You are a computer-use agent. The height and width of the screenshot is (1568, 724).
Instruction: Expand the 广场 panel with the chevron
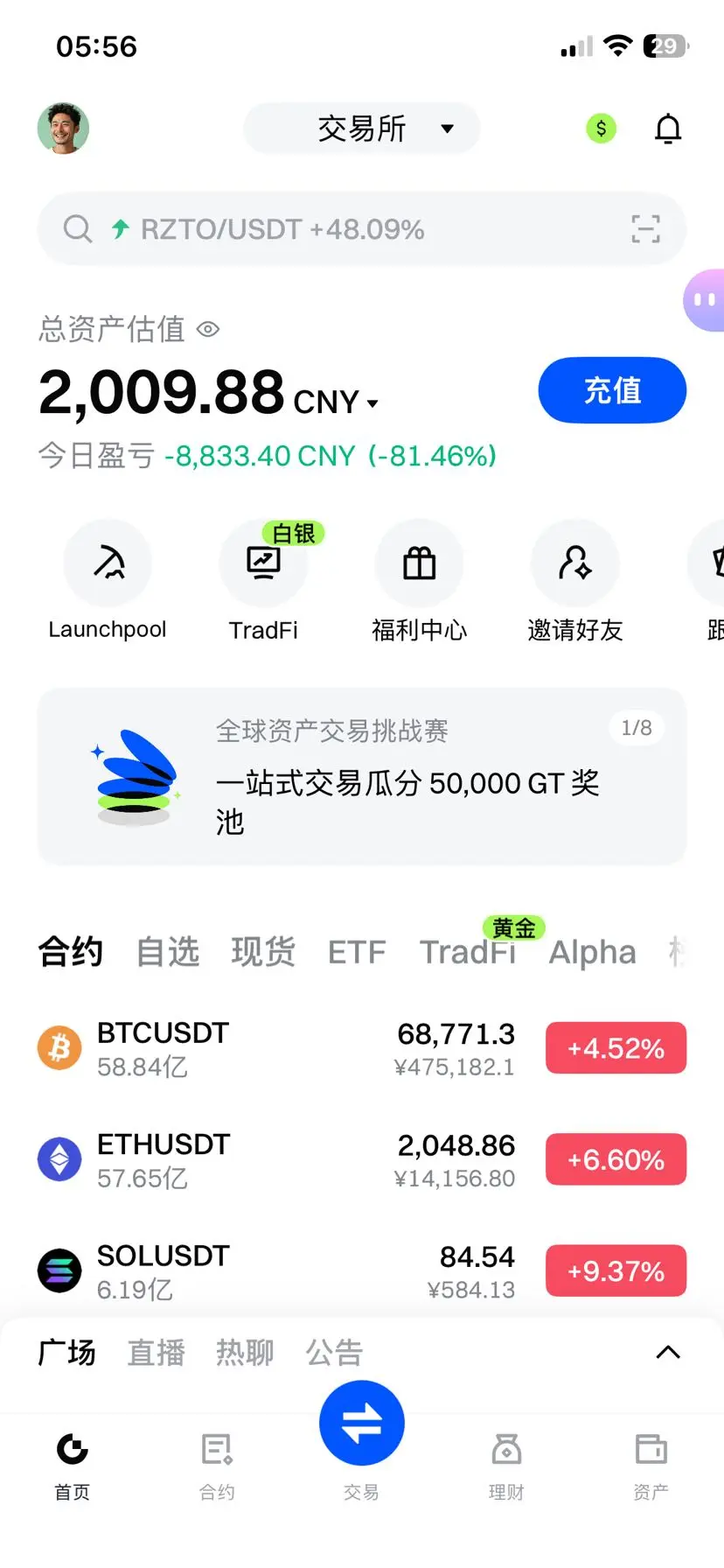668,1353
